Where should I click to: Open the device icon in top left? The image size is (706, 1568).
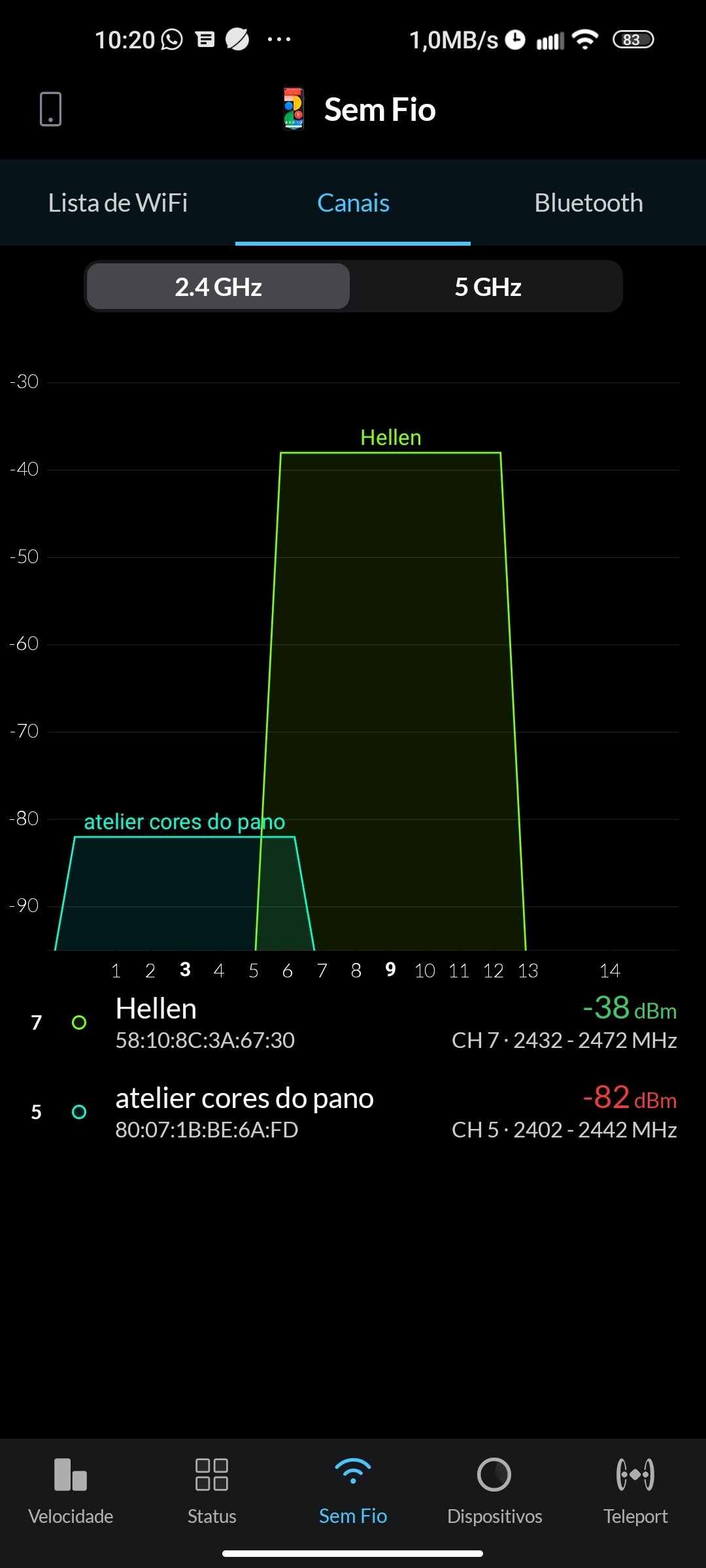tap(50, 108)
